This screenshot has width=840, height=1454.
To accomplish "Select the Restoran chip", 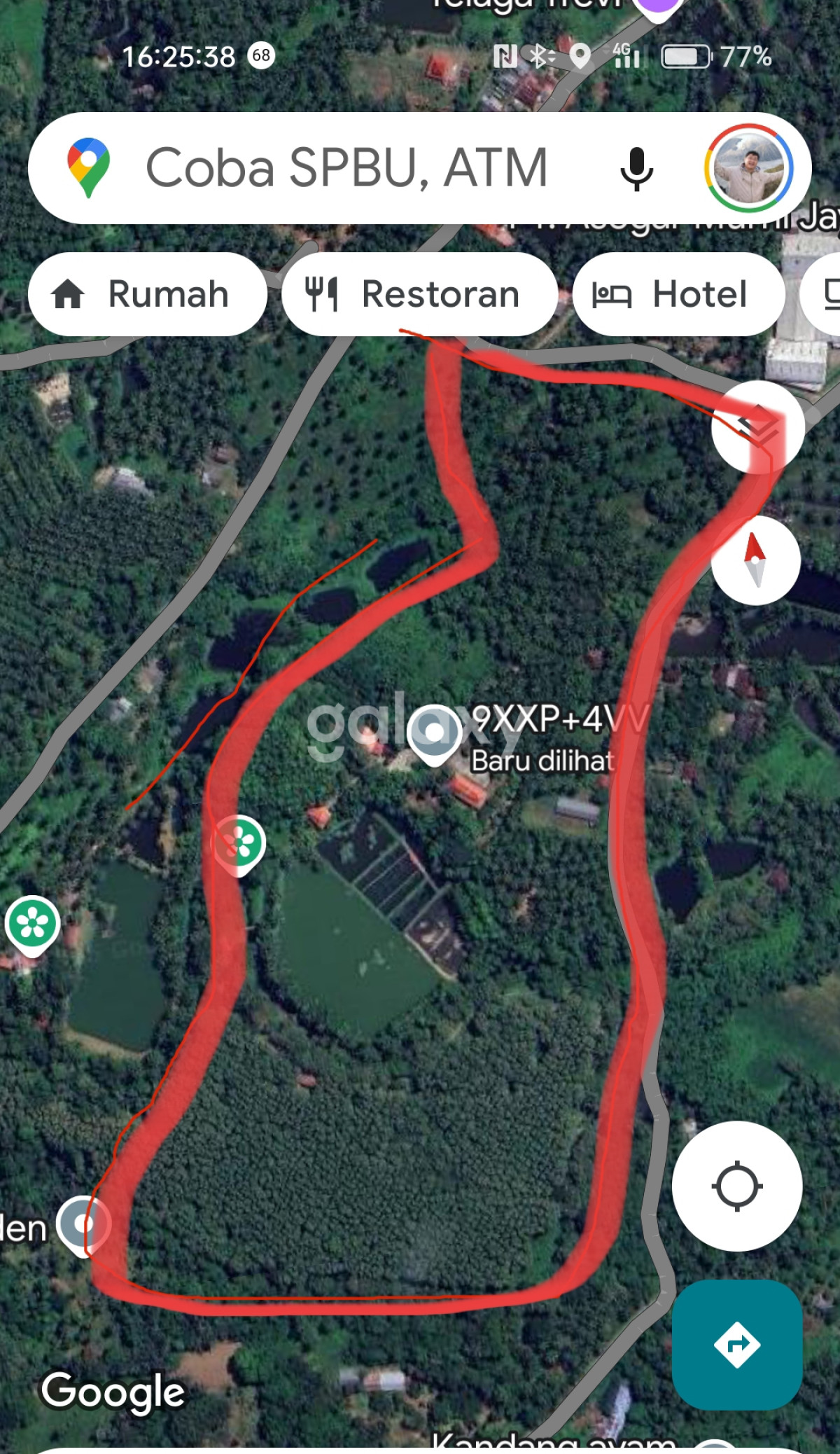I will [x=419, y=294].
